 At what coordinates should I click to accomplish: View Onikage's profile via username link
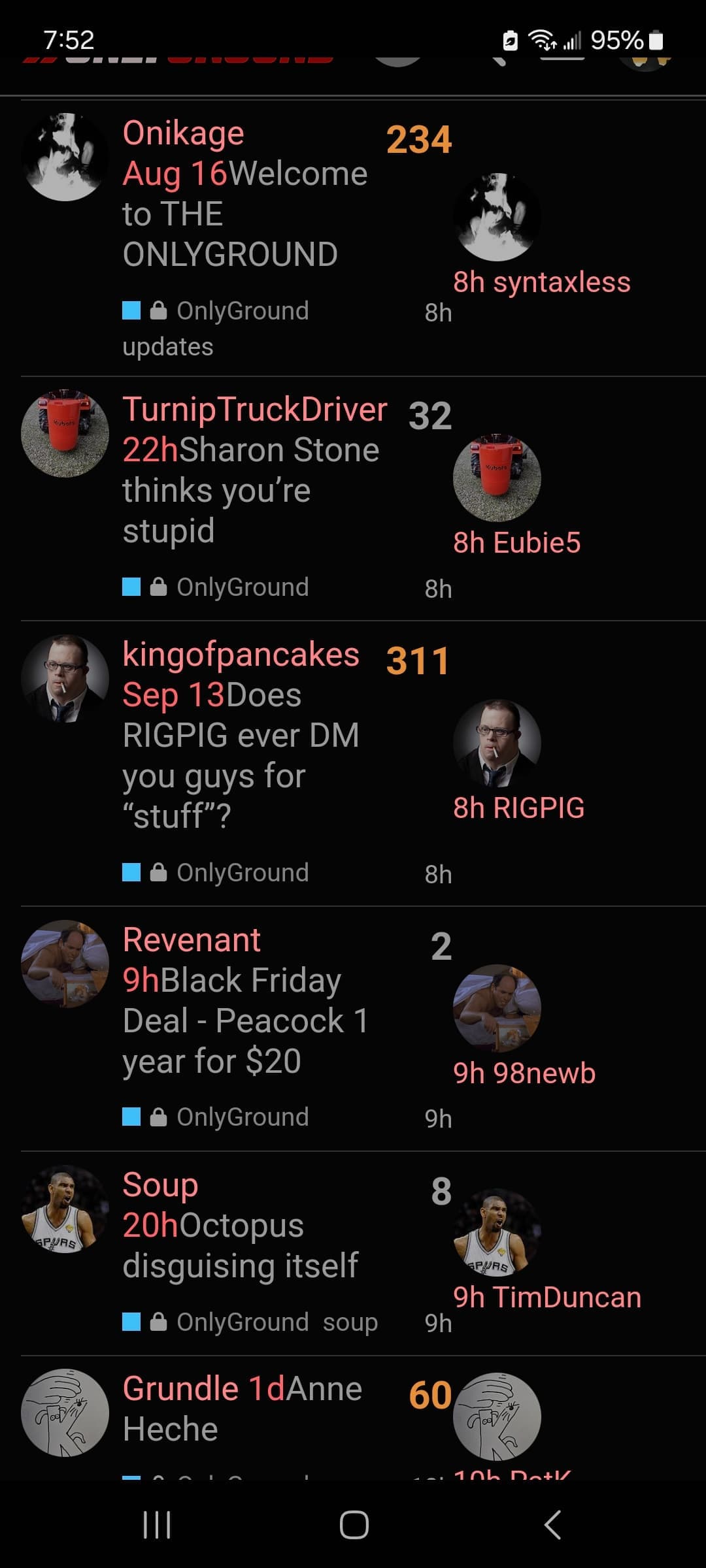point(183,133)
